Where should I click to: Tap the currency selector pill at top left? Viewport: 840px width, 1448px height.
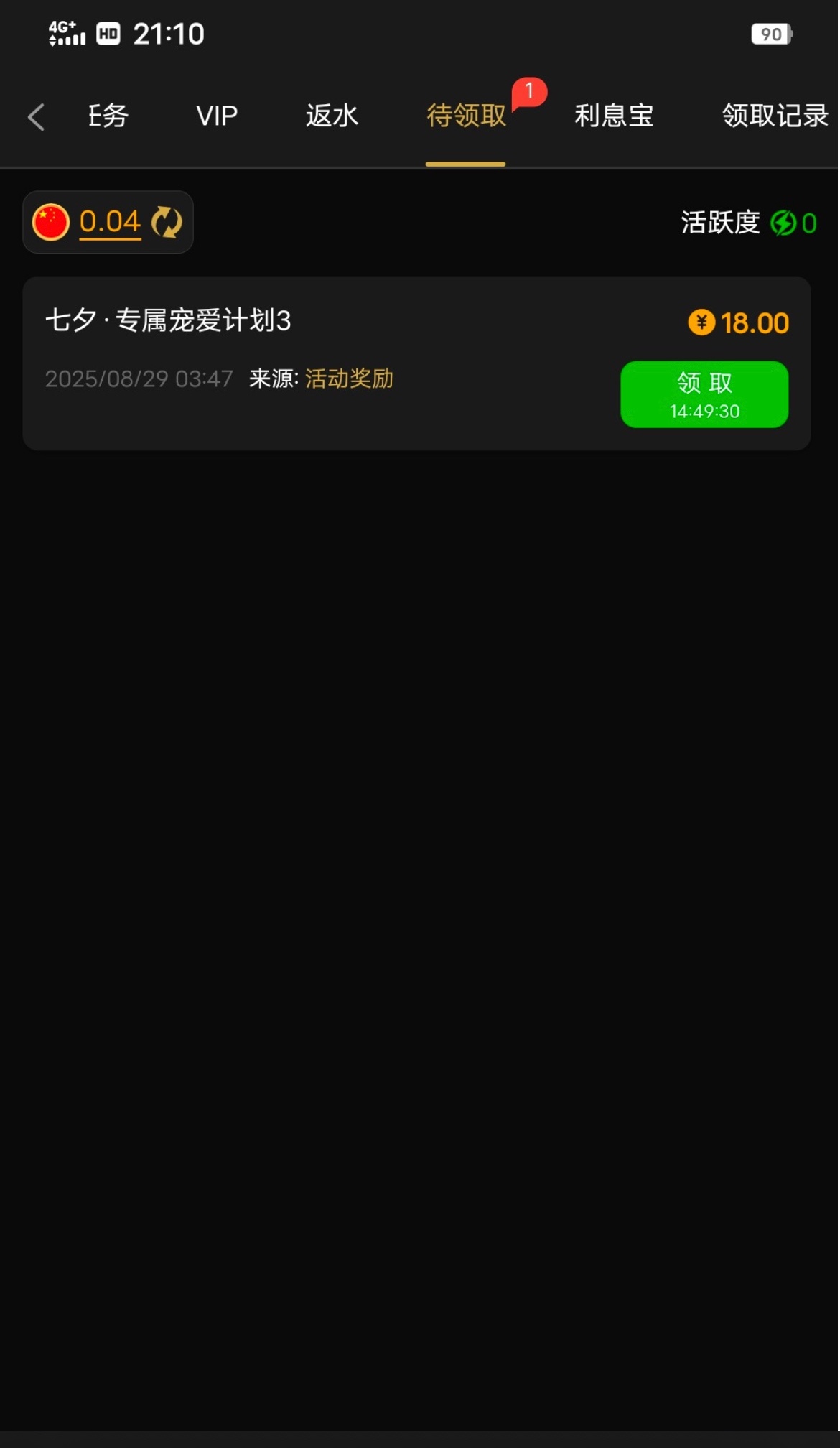click(108, 222)
